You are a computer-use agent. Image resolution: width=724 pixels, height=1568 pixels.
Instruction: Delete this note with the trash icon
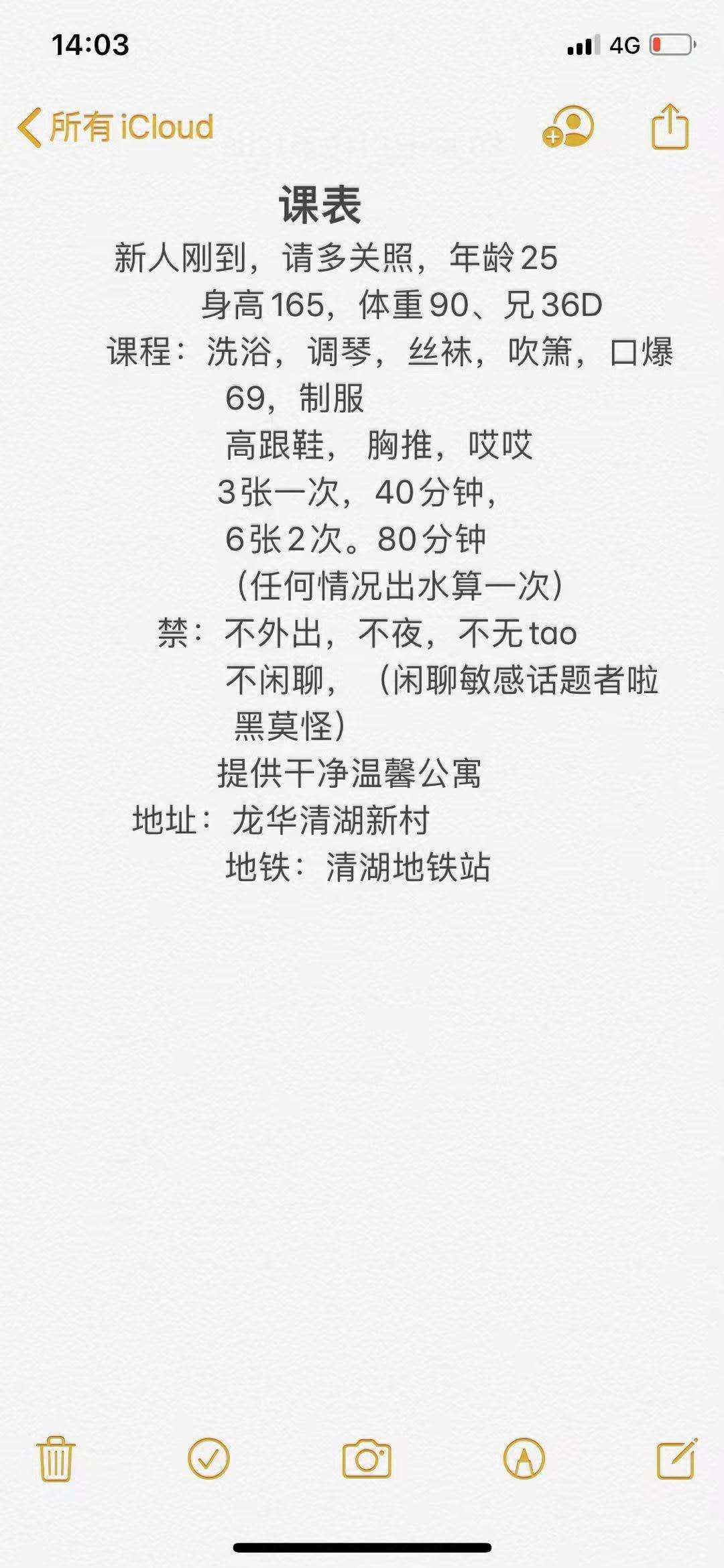[56, 1459]
